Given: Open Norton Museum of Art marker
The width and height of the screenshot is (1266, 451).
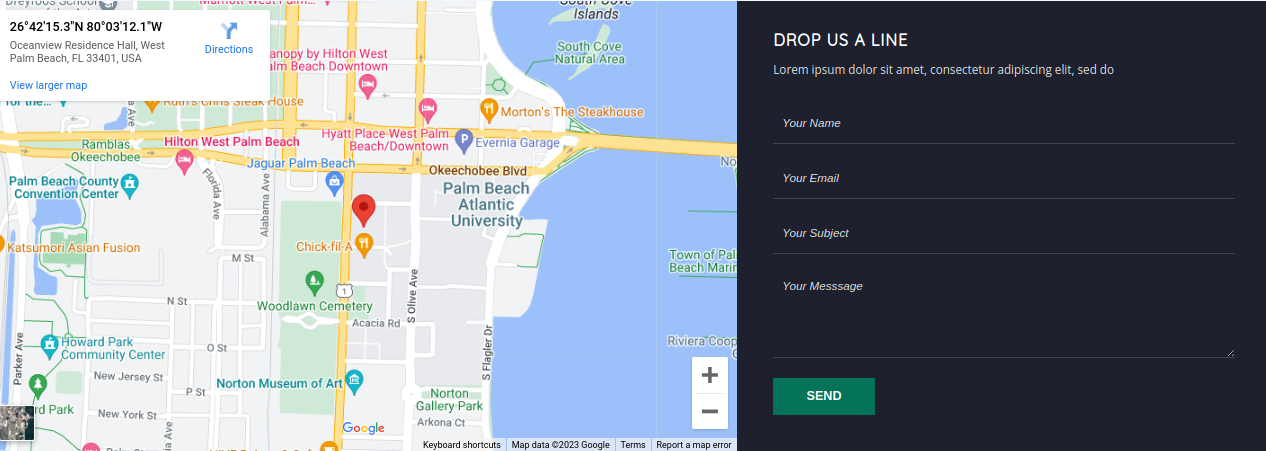Looking at the screenshot, I should [x=355, y=380].
